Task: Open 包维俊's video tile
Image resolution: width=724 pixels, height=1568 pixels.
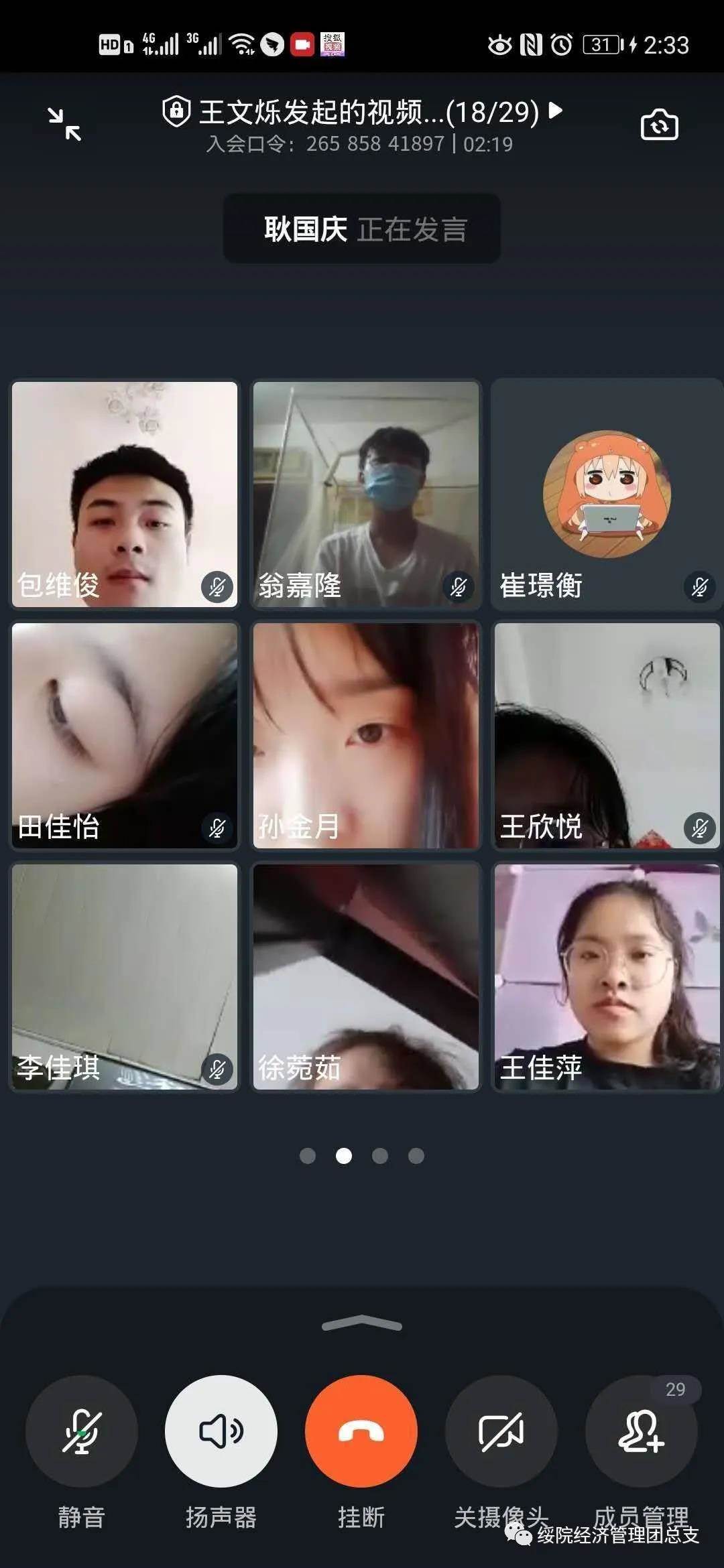Action: [125, 495]
